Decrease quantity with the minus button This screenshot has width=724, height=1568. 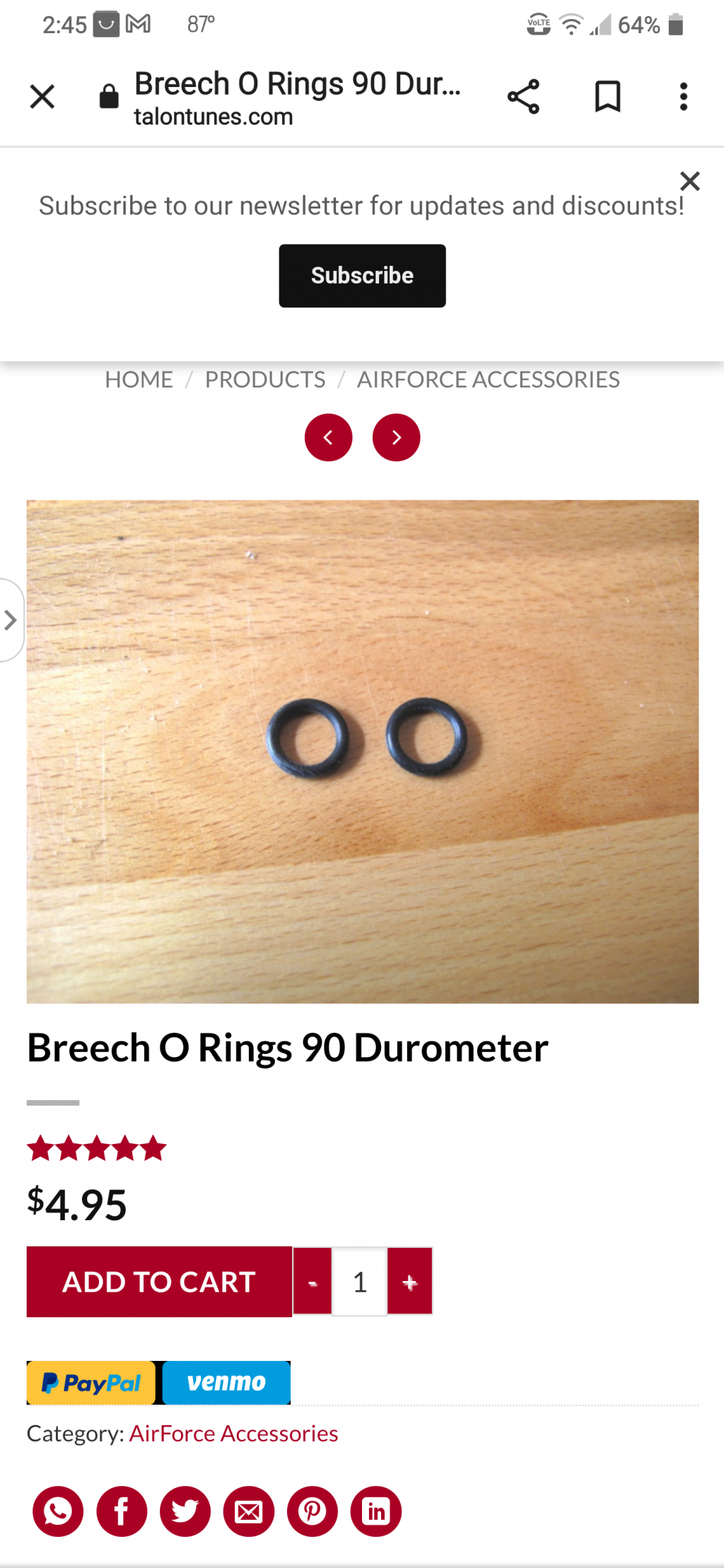pos(313,1282)
